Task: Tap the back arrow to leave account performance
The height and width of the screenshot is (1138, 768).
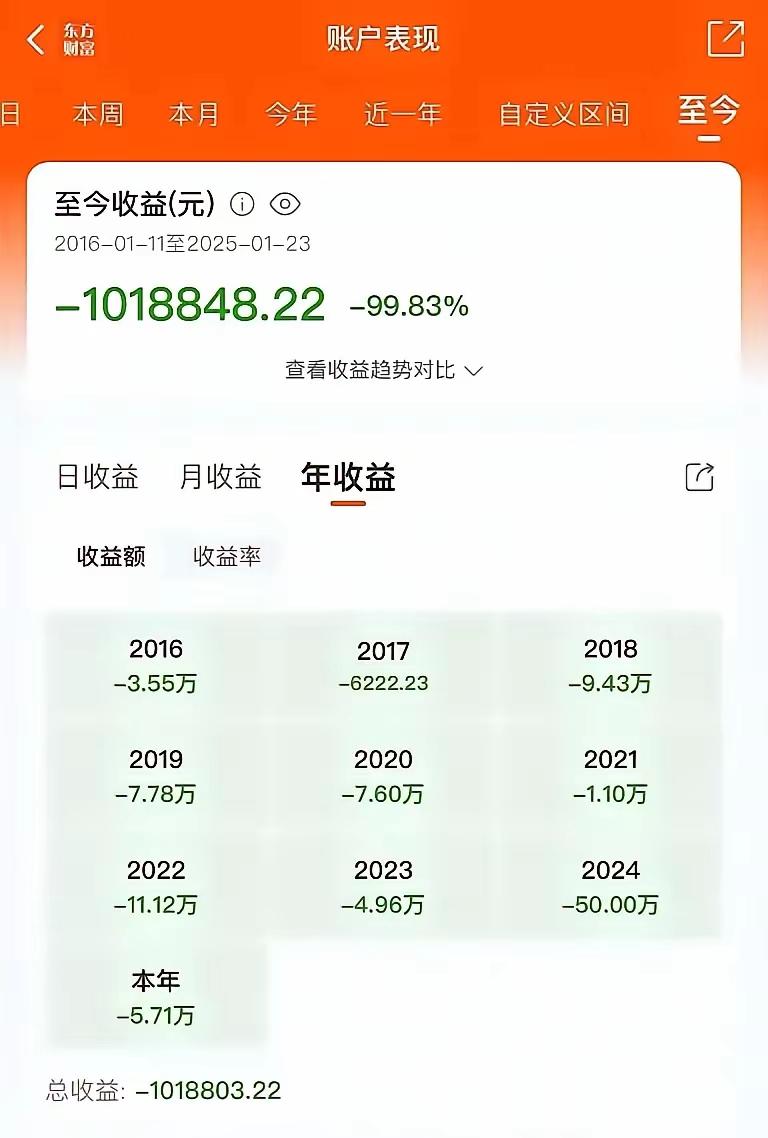Action: (33, 39)
